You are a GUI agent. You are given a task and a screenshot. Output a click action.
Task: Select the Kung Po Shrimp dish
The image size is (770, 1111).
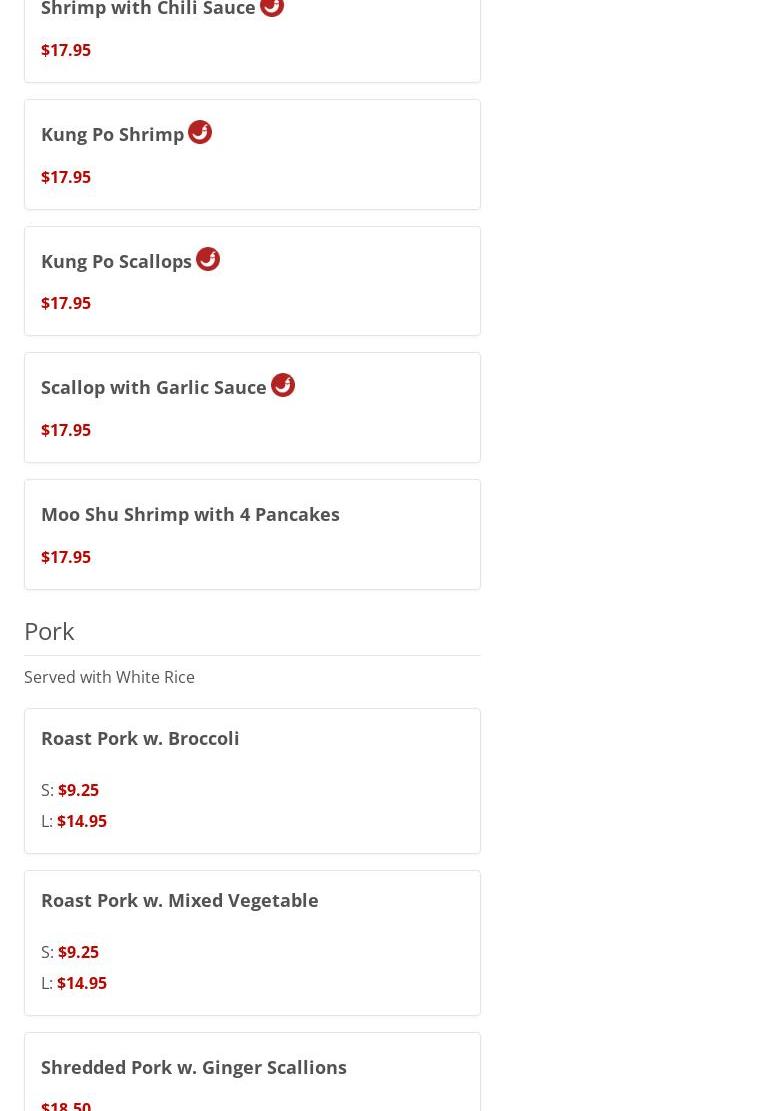point(113,135)
